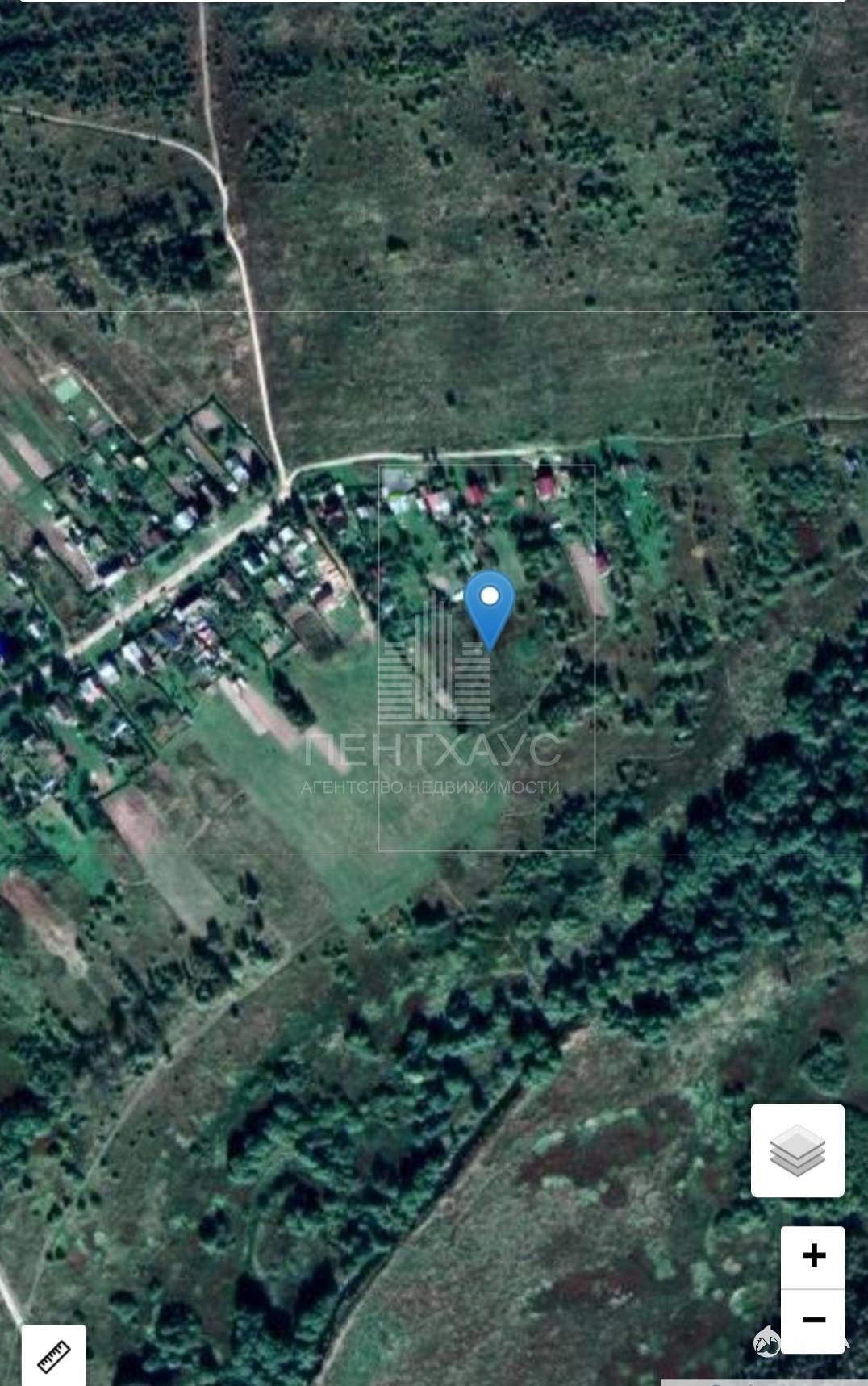The width and height of the screenshot is (868, 1386).
Task: Zoom out of the map
Action: (812, 1321)
